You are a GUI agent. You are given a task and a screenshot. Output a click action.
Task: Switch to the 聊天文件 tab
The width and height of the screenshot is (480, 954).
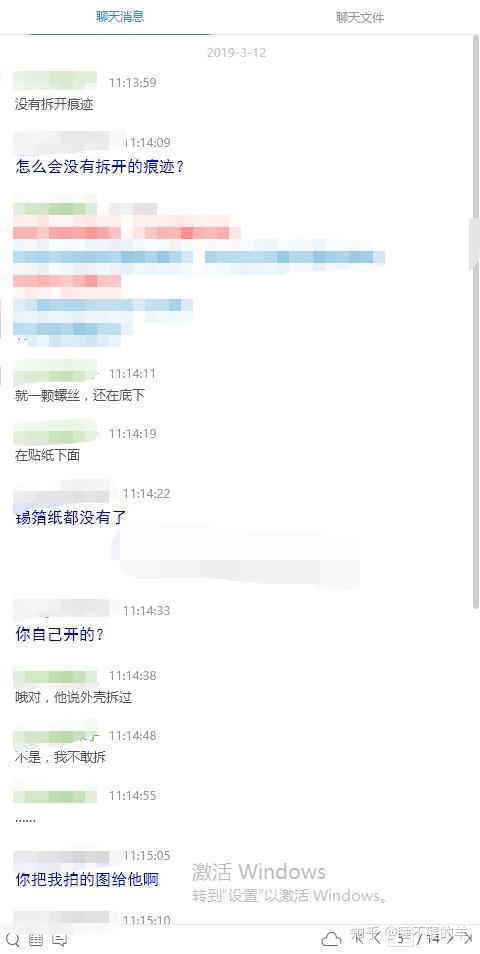point(360,17)
